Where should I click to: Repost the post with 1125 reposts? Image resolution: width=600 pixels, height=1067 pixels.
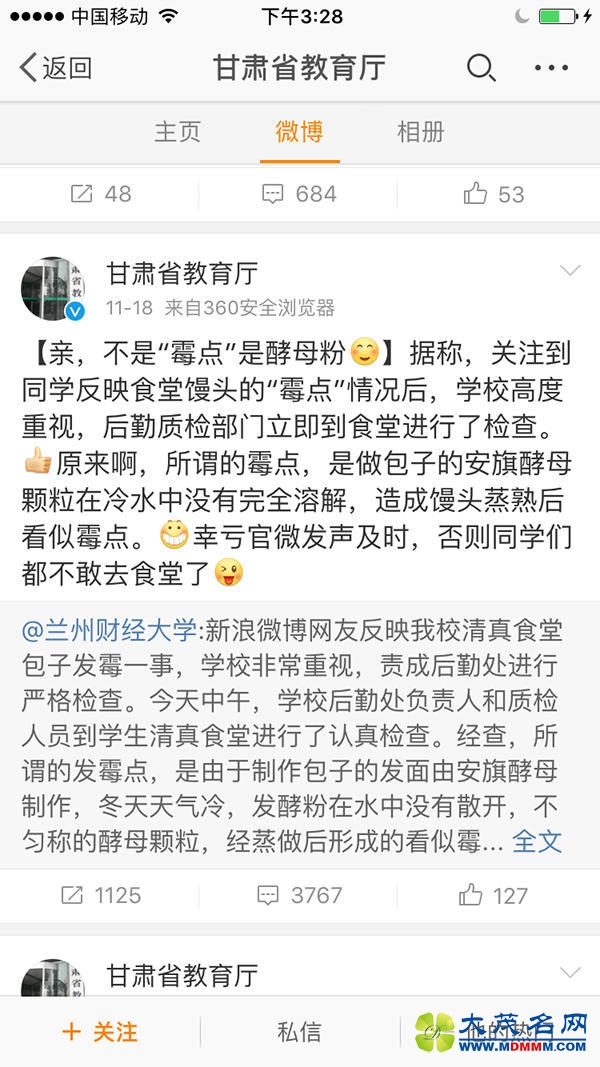101,895
